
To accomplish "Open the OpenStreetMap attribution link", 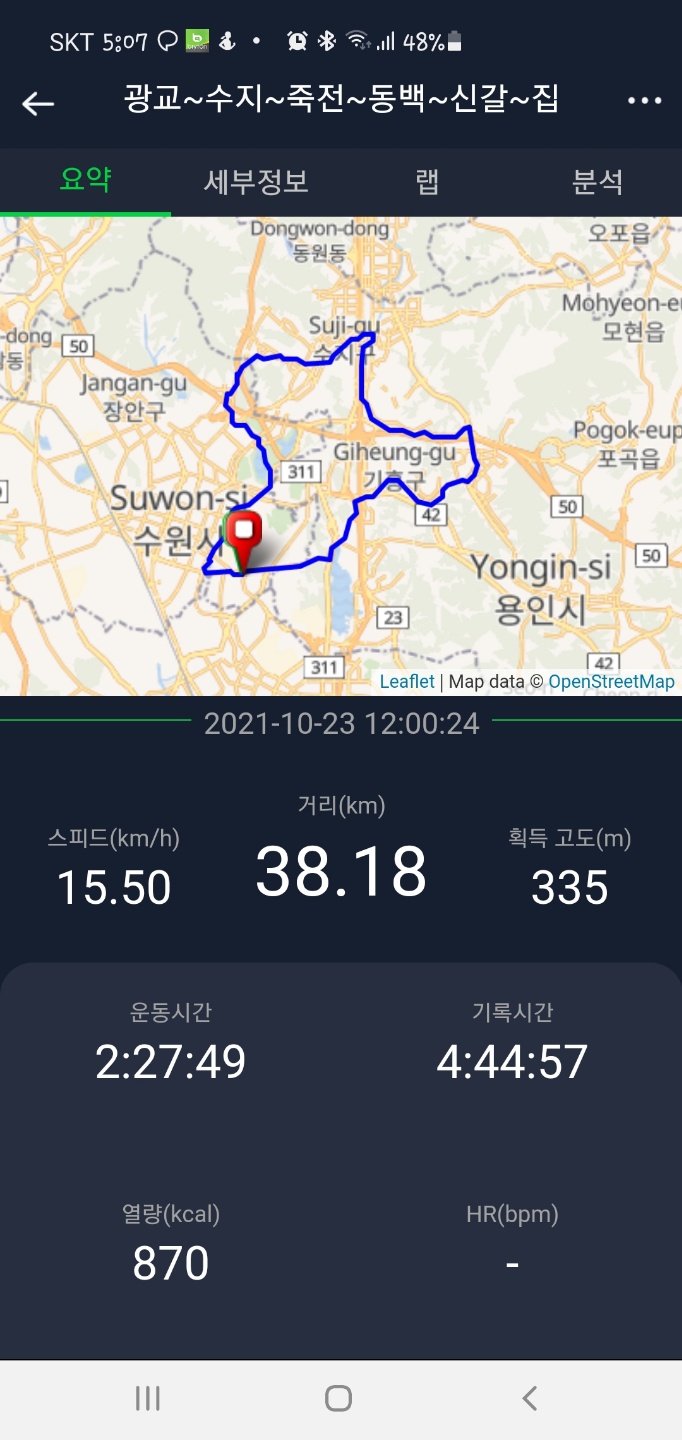I will (611, 682).
